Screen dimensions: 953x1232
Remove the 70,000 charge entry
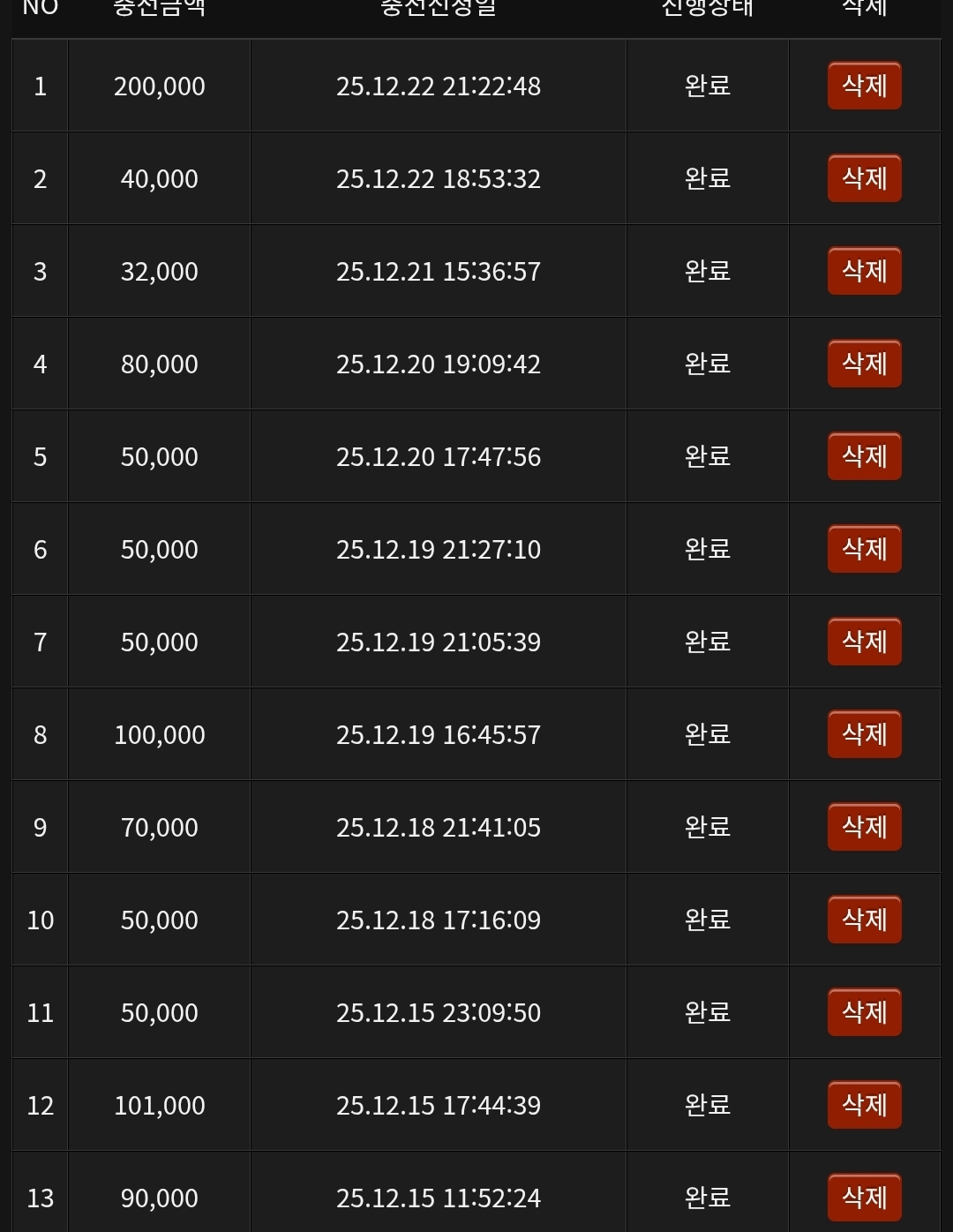(x=864, y=827)
